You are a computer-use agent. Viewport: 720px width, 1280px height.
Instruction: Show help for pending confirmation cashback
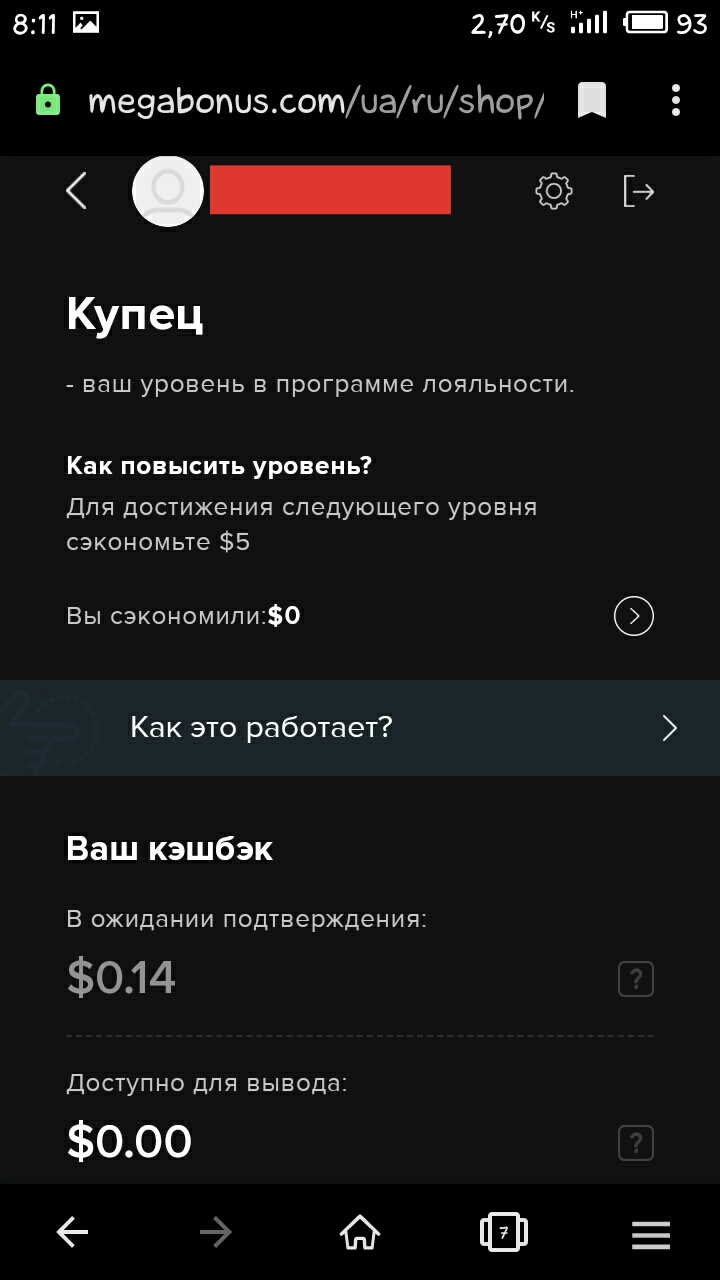click(635, 979)
